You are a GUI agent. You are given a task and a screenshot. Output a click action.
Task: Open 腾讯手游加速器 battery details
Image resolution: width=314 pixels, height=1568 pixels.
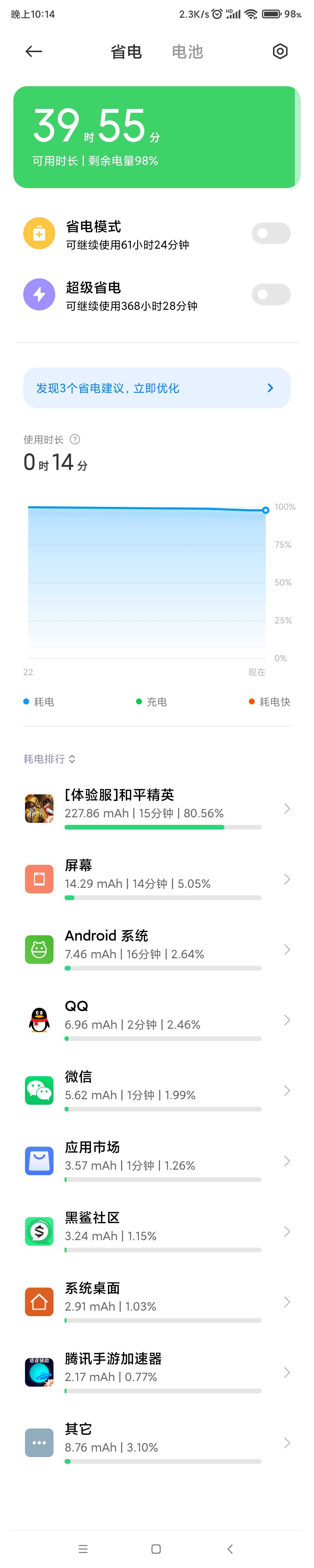tap(157, 1372)
